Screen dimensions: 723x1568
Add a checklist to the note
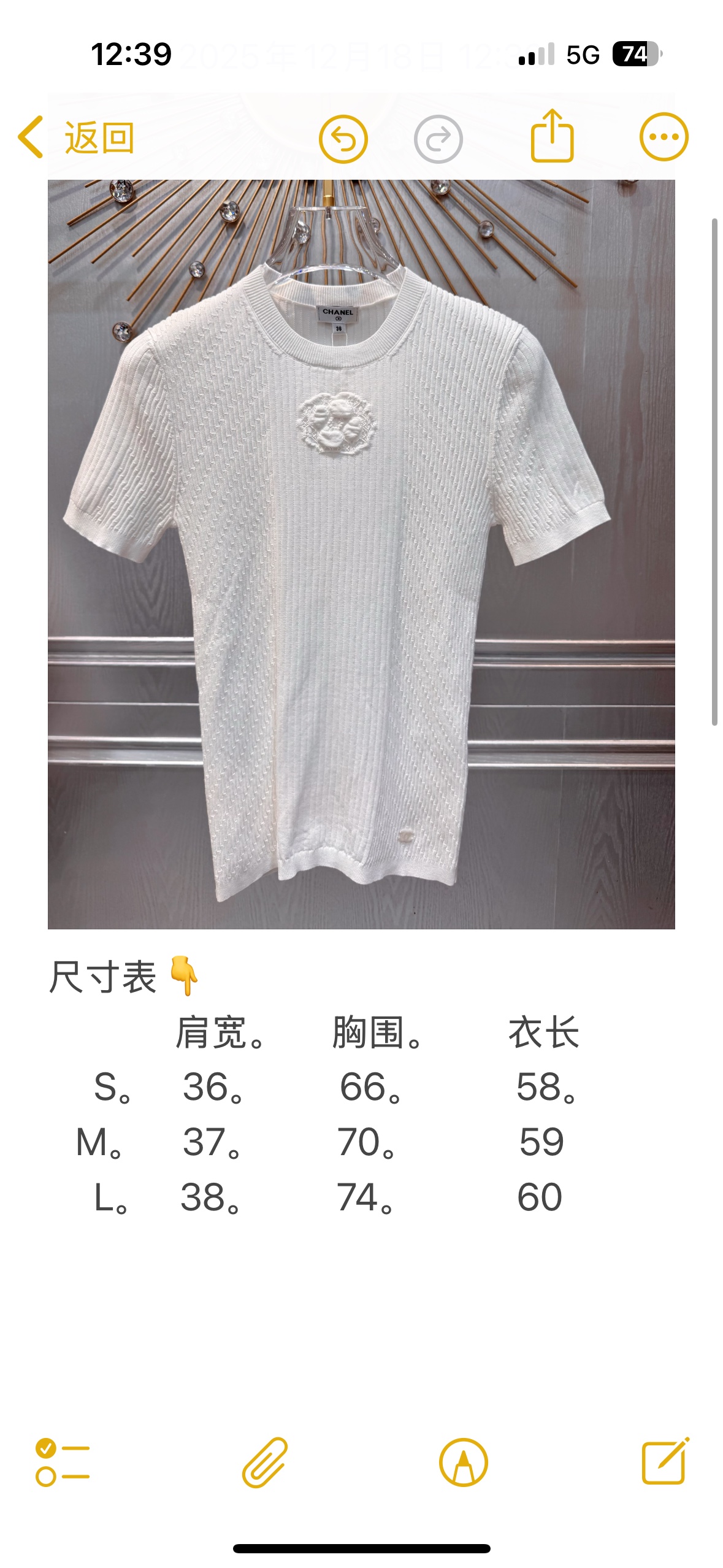coord(63,1462)
